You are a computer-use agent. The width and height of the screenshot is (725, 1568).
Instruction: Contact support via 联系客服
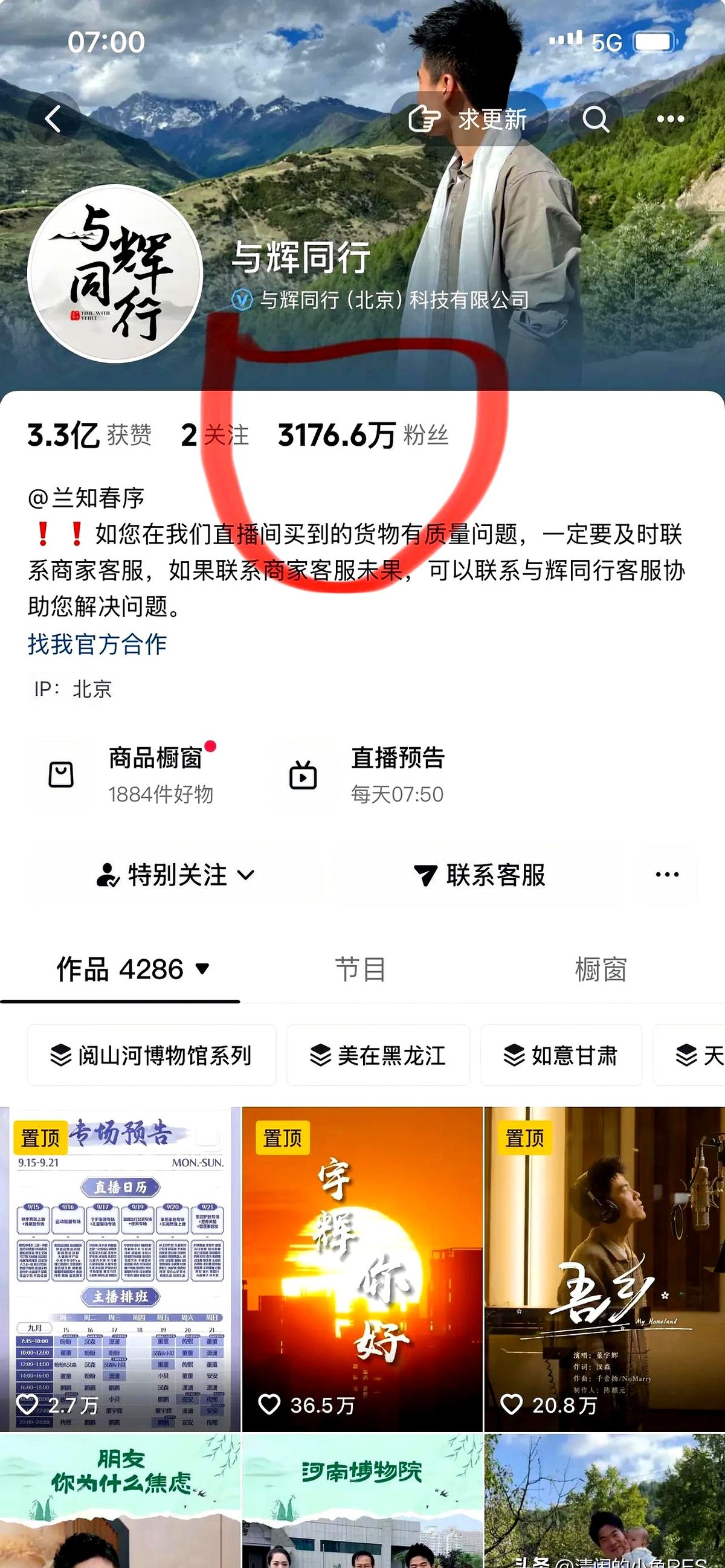pyautogui.click(x=480, y=875)
